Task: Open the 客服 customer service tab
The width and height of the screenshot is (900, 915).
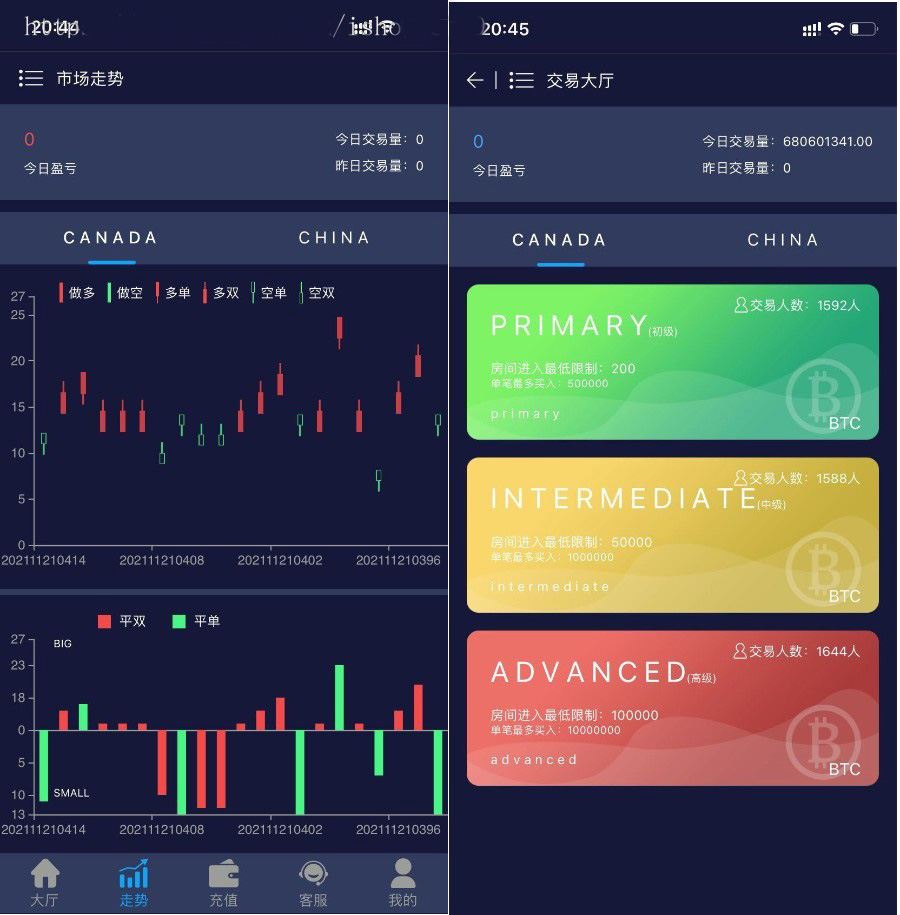Action: pos(313,884)
